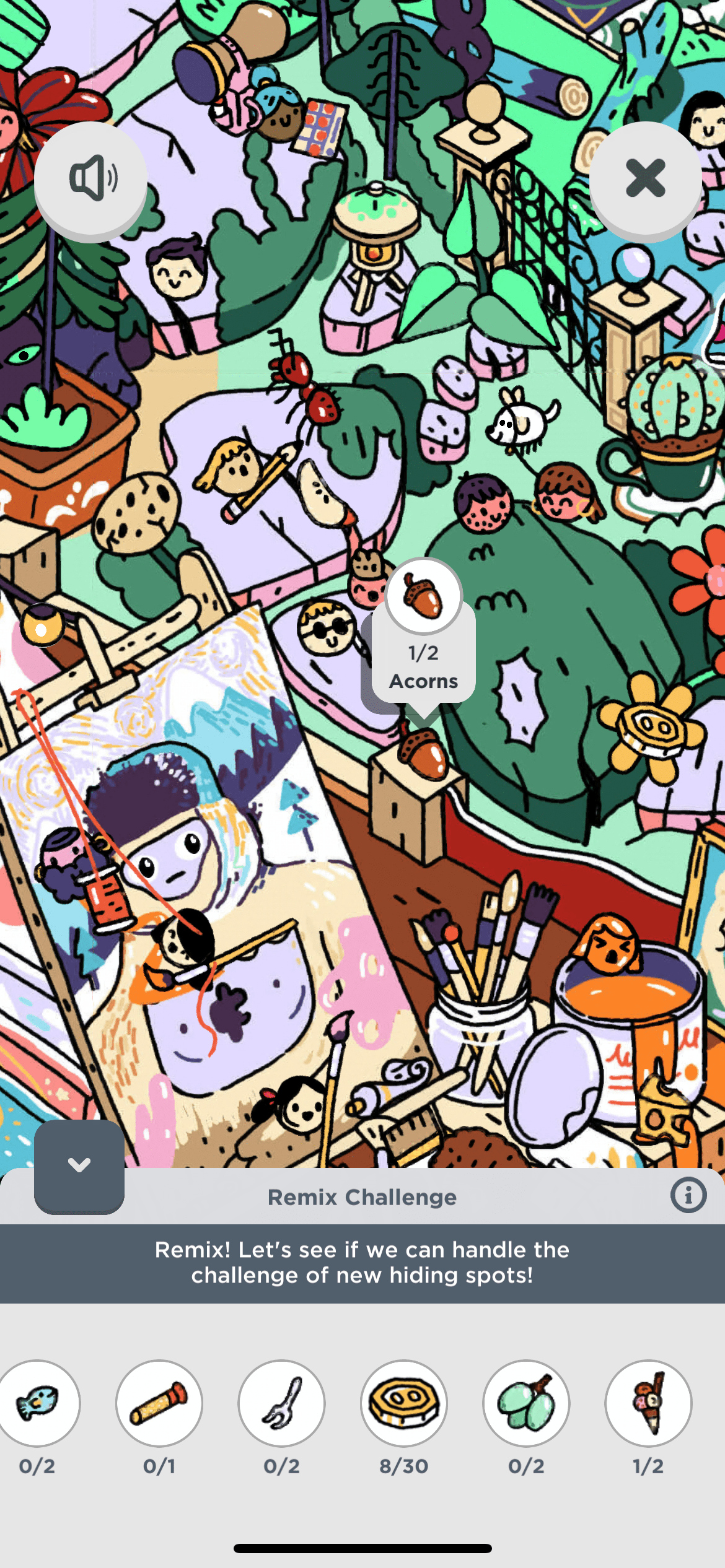Select the fish item tracker
This screenshot has width=725, height=1568.
(x=38, y=1402)
